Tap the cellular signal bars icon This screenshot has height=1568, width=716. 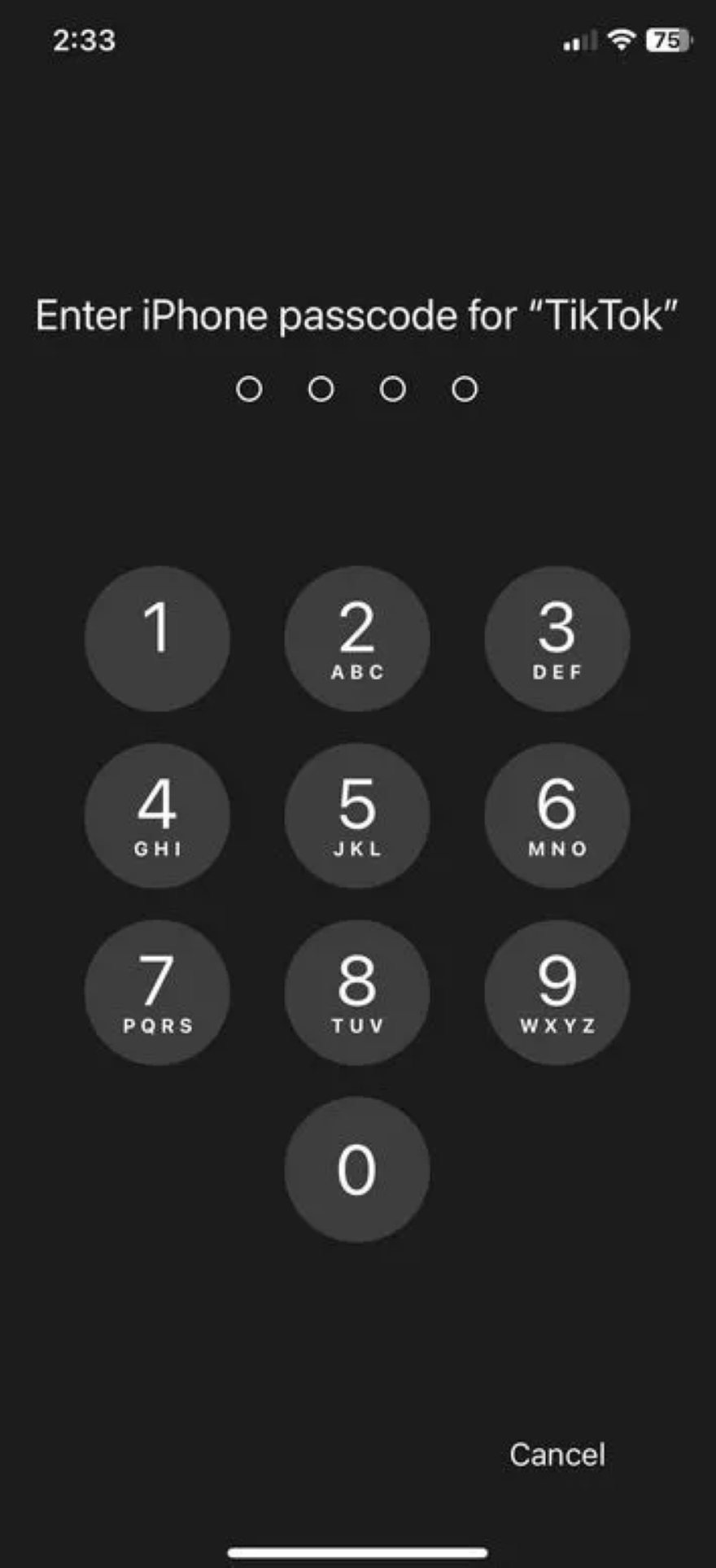pos(579,38)
